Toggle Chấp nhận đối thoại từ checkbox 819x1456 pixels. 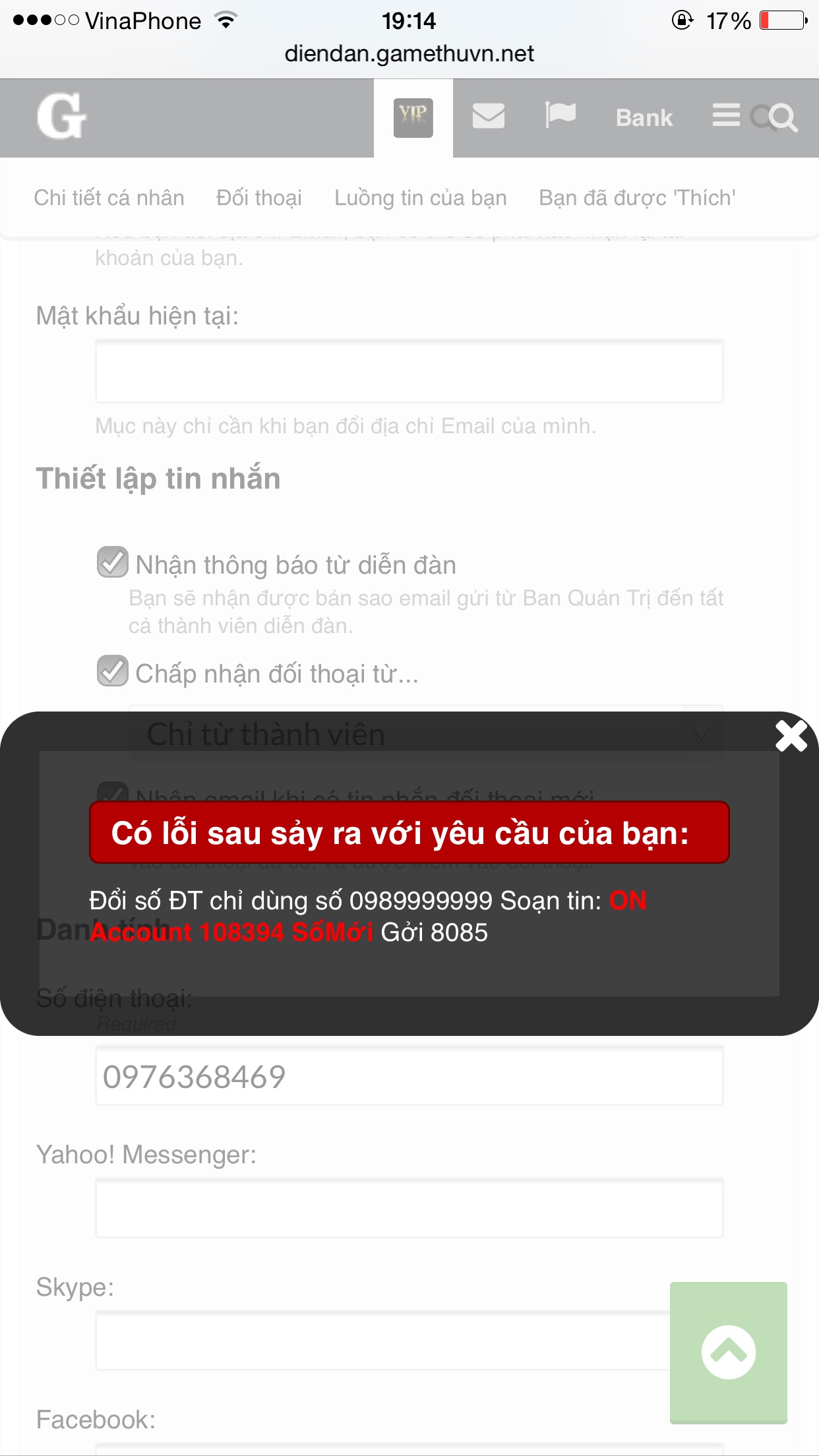click(113, 671)
